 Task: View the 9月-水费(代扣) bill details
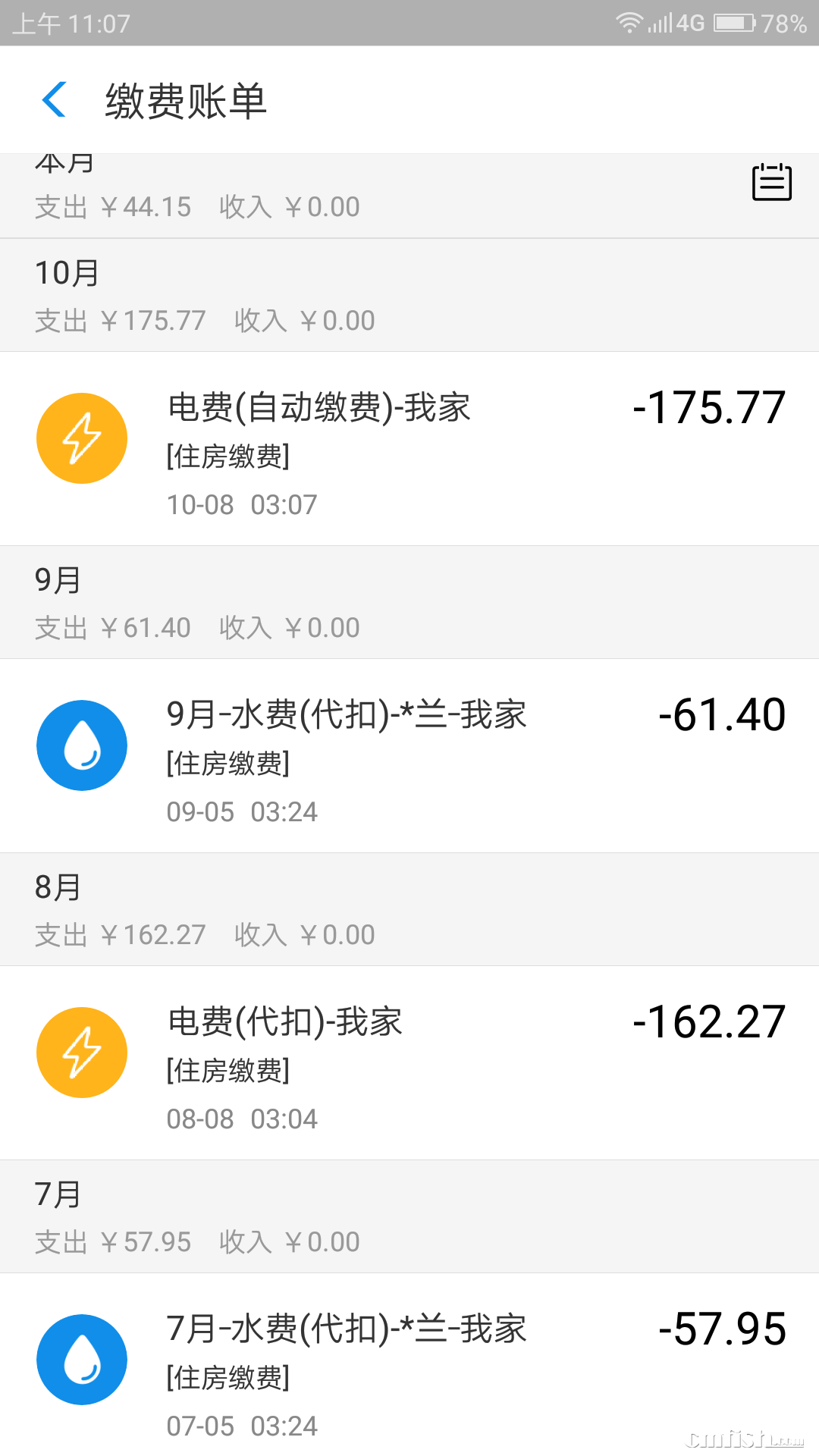[x=409, y=756]
